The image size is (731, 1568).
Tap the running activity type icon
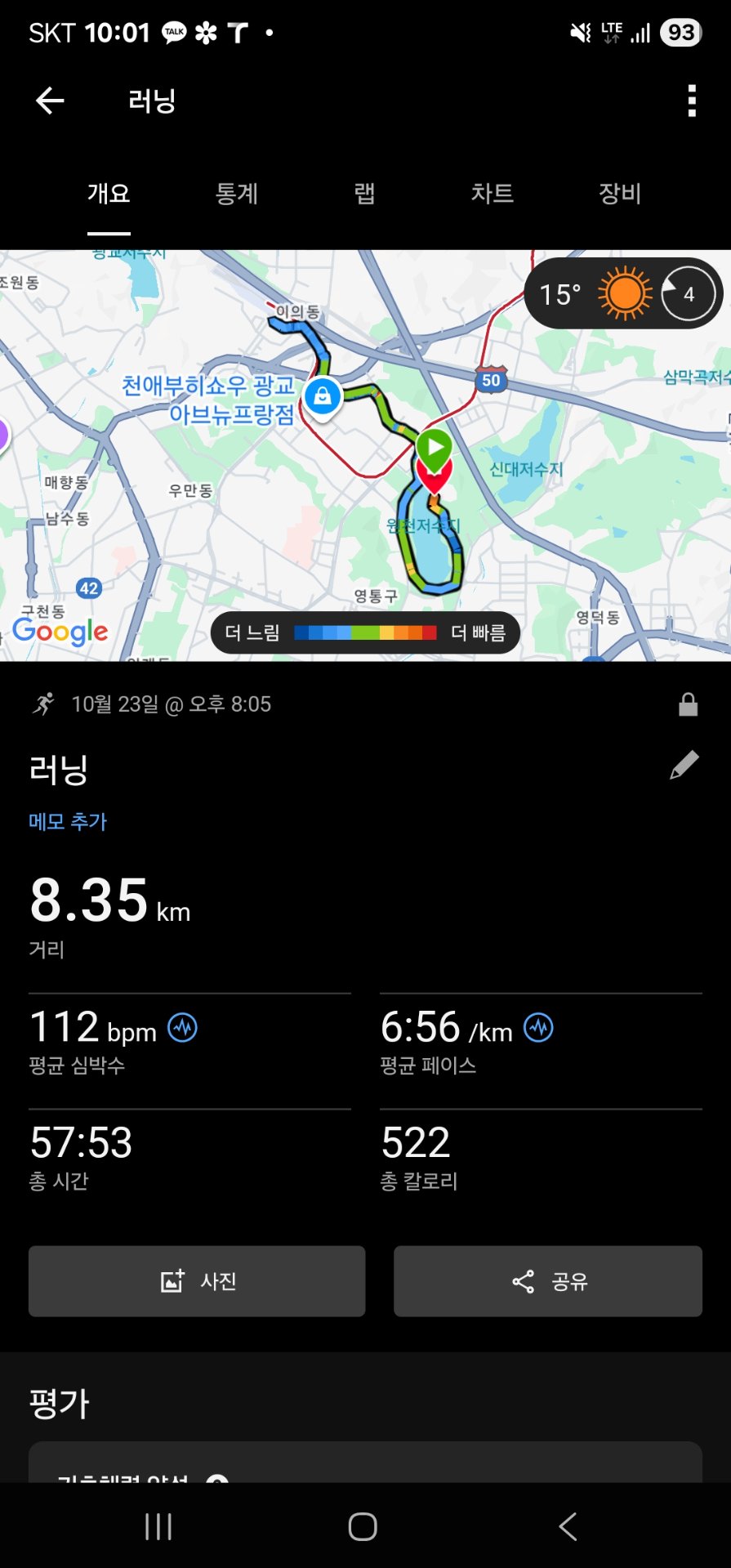[x=45, y=704]
